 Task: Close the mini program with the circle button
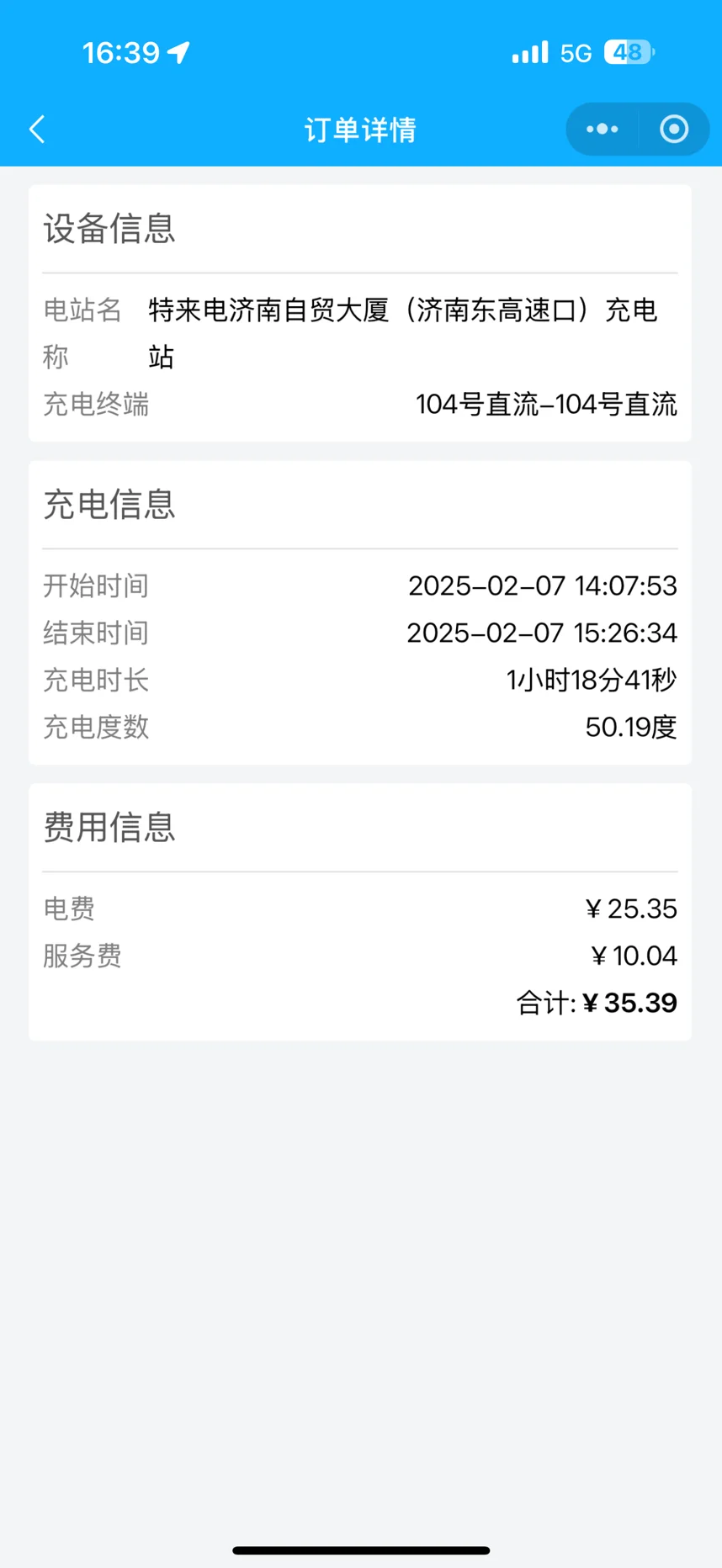click(674, 130)
